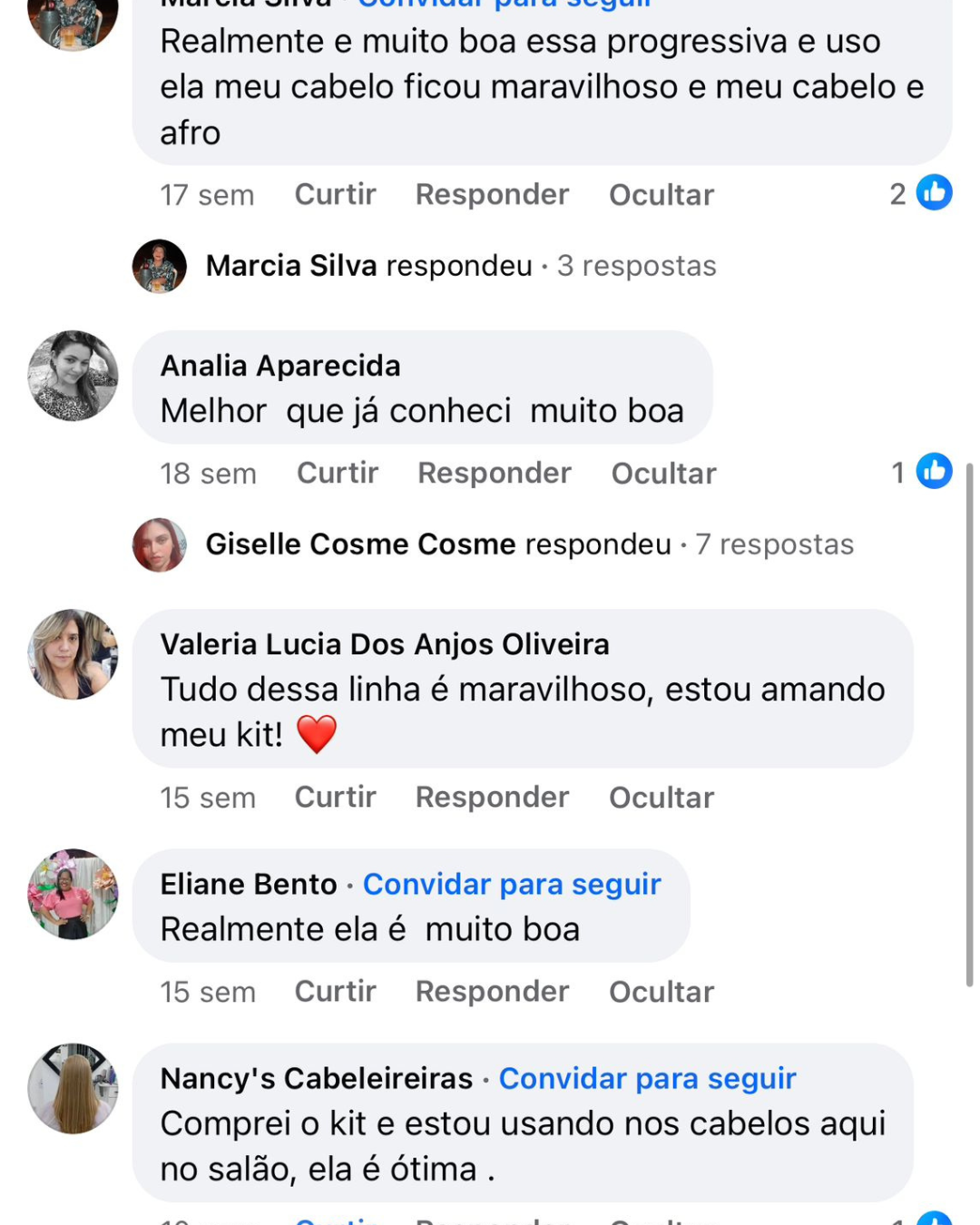Reply to Valeria Lucia's comment
The image size is (980, 1225).
(x=492, y=797)
